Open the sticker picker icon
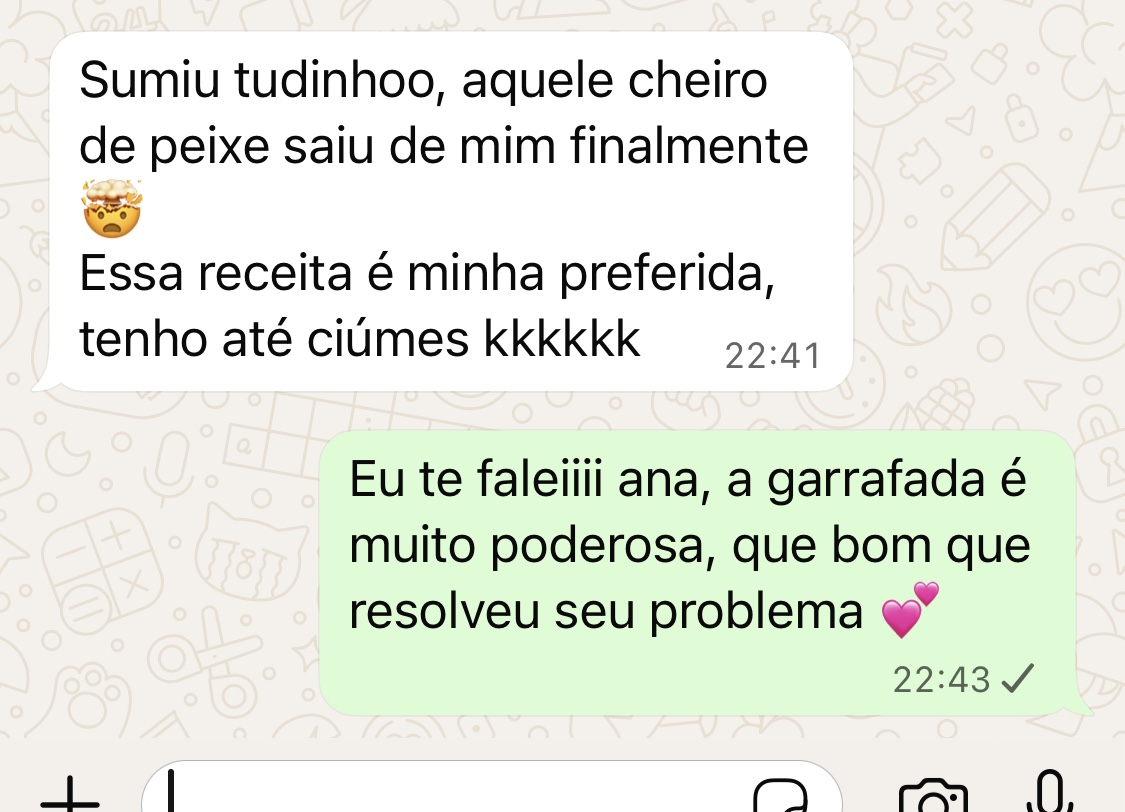The image size is (1125, 812). (783, 797)
